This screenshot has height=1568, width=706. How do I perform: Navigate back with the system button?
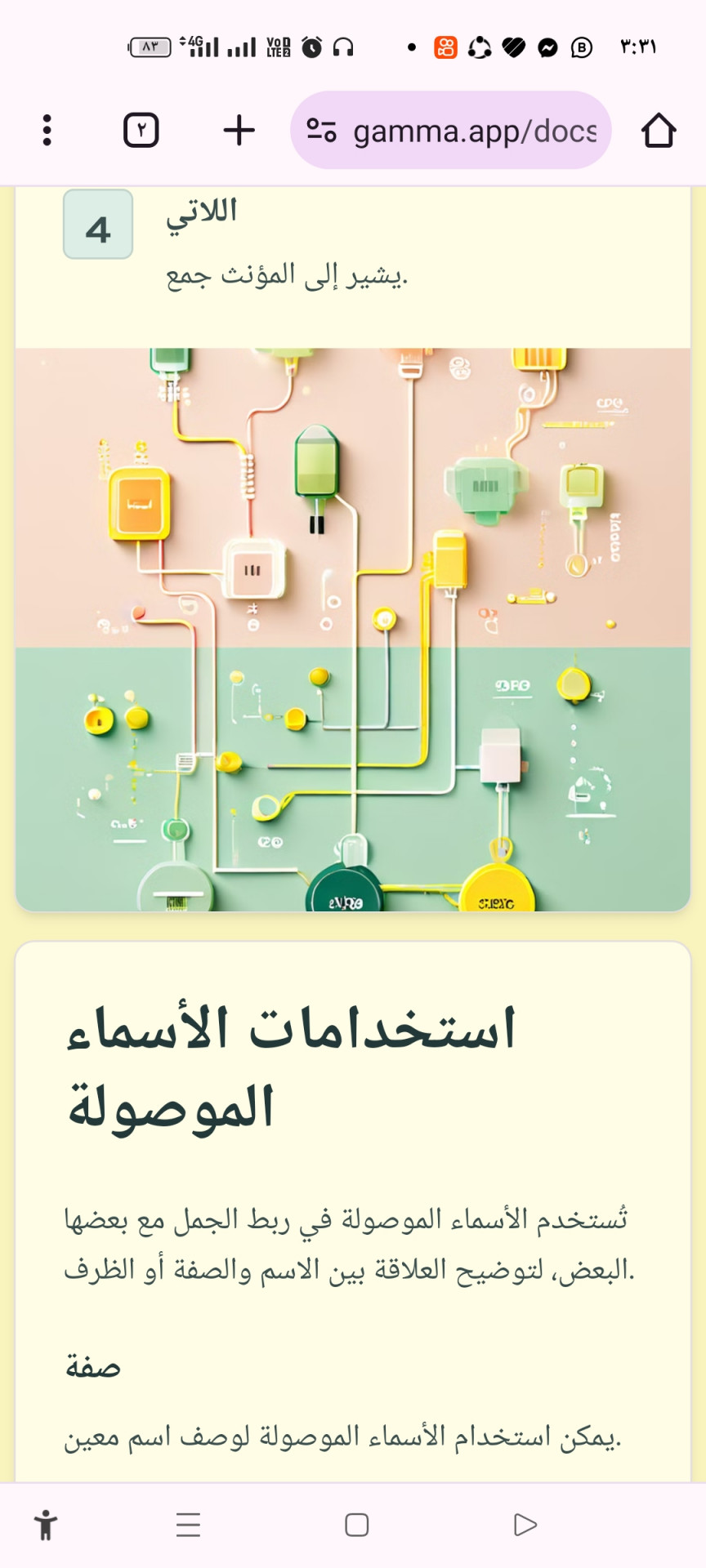pos(525,1525)
